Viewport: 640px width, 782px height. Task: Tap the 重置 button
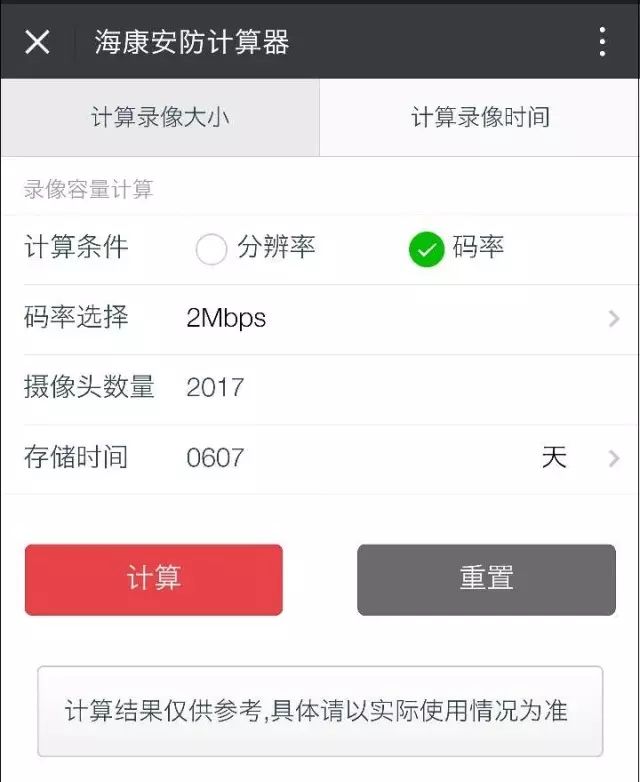click(486, 579)
